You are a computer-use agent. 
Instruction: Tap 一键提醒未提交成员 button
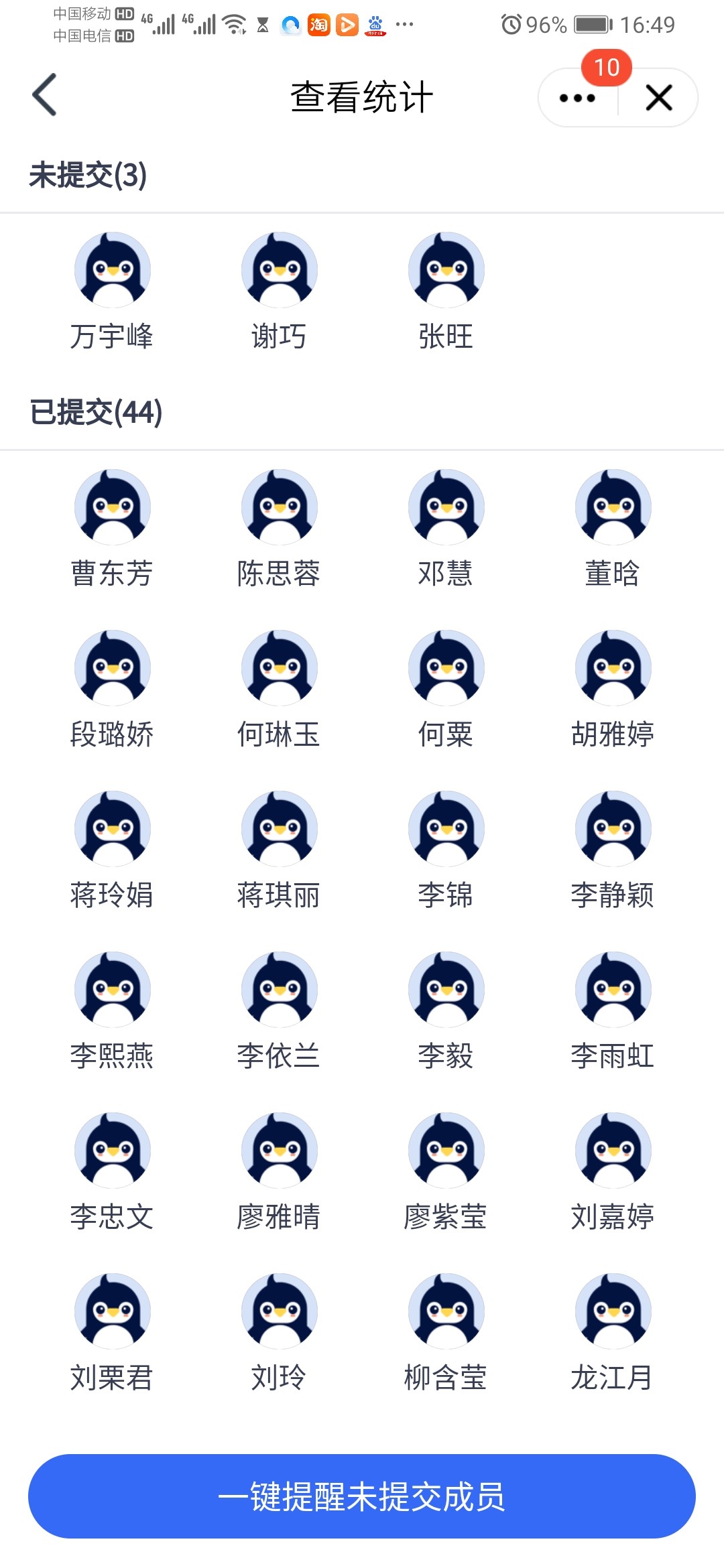362,1496
